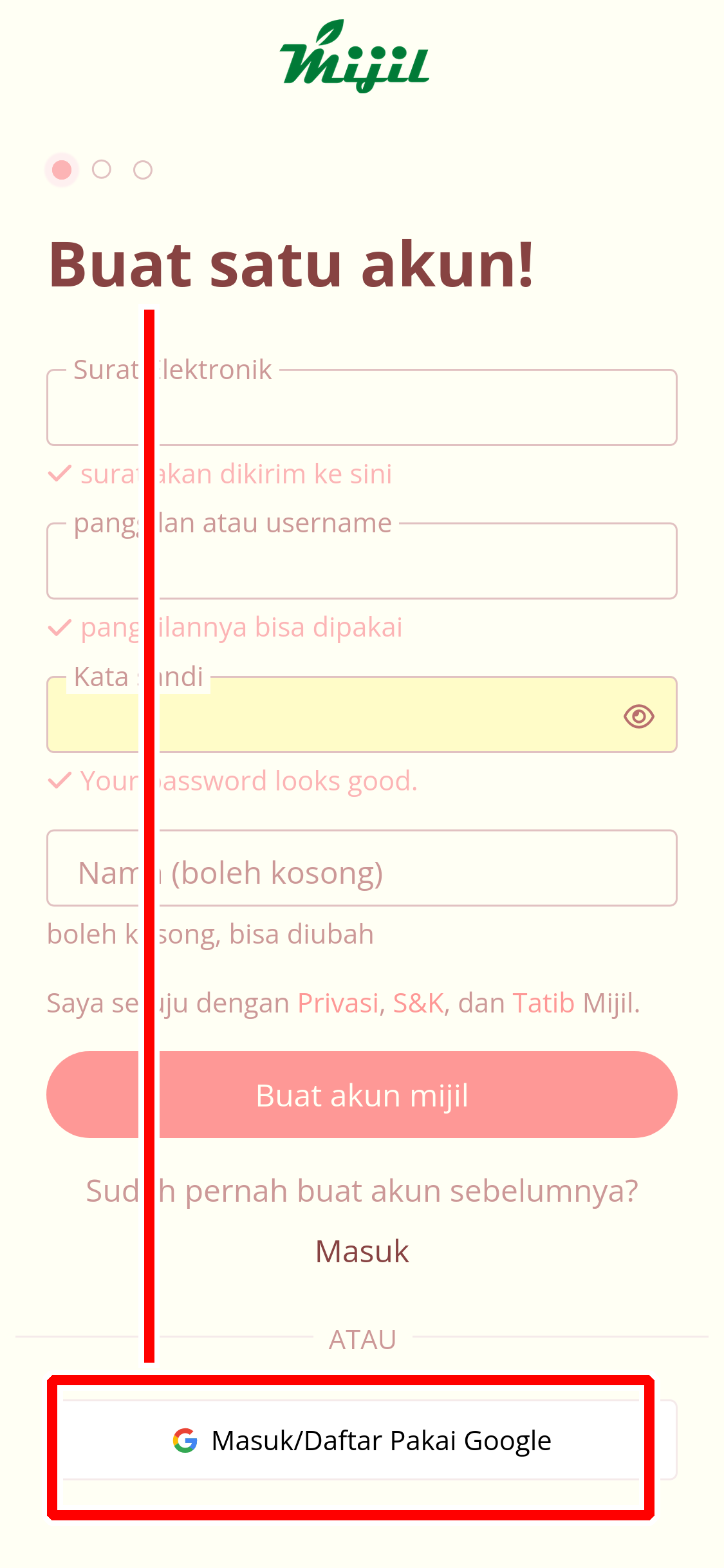Enter the Nama (boleh kosong) field
The width and height of the screenshot is (724, 1568).
[x=412, y=869]
